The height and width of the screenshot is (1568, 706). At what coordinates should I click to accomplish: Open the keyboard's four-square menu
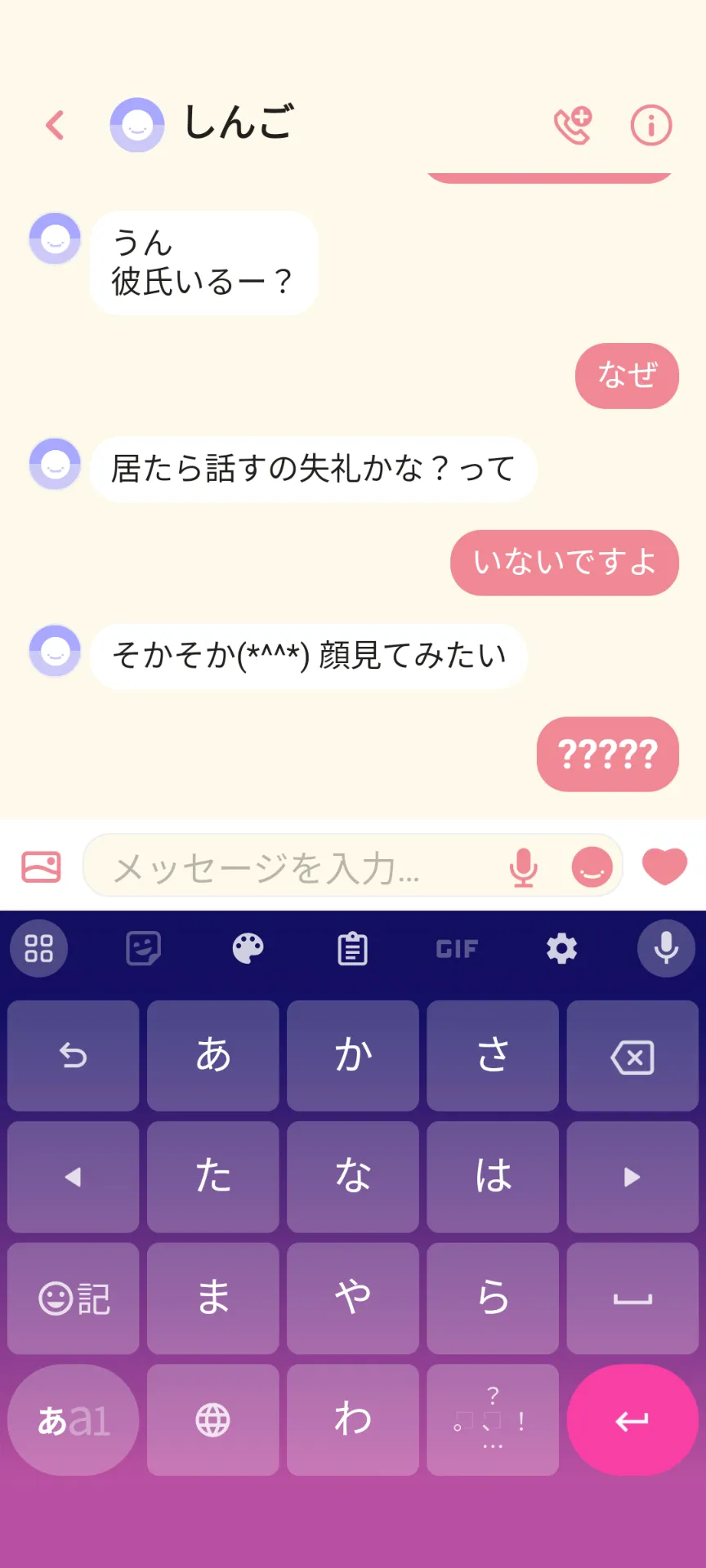(38, 948)
